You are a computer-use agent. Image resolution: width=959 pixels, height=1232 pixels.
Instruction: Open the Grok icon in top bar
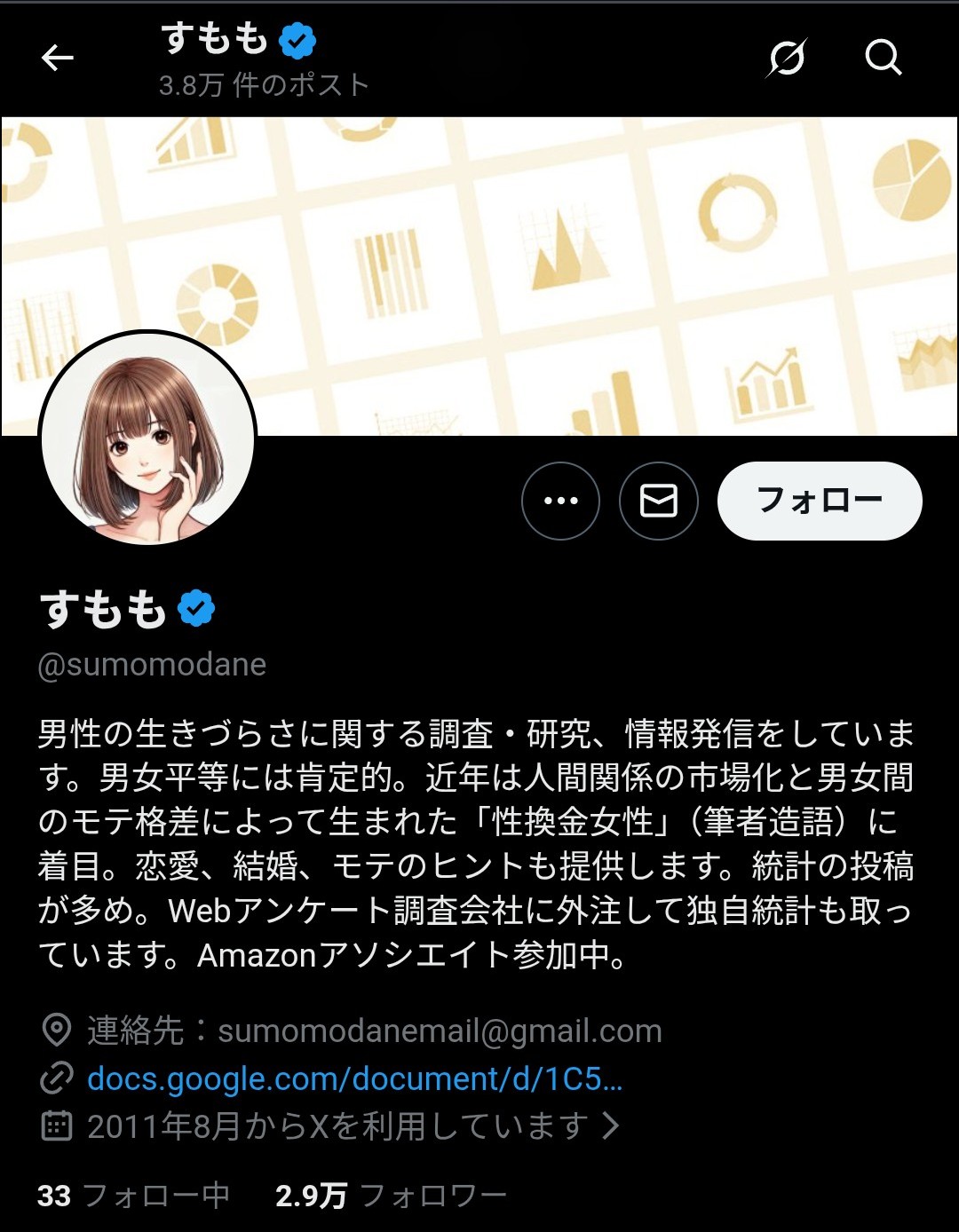pyautogui.click(x=787, y=59)
